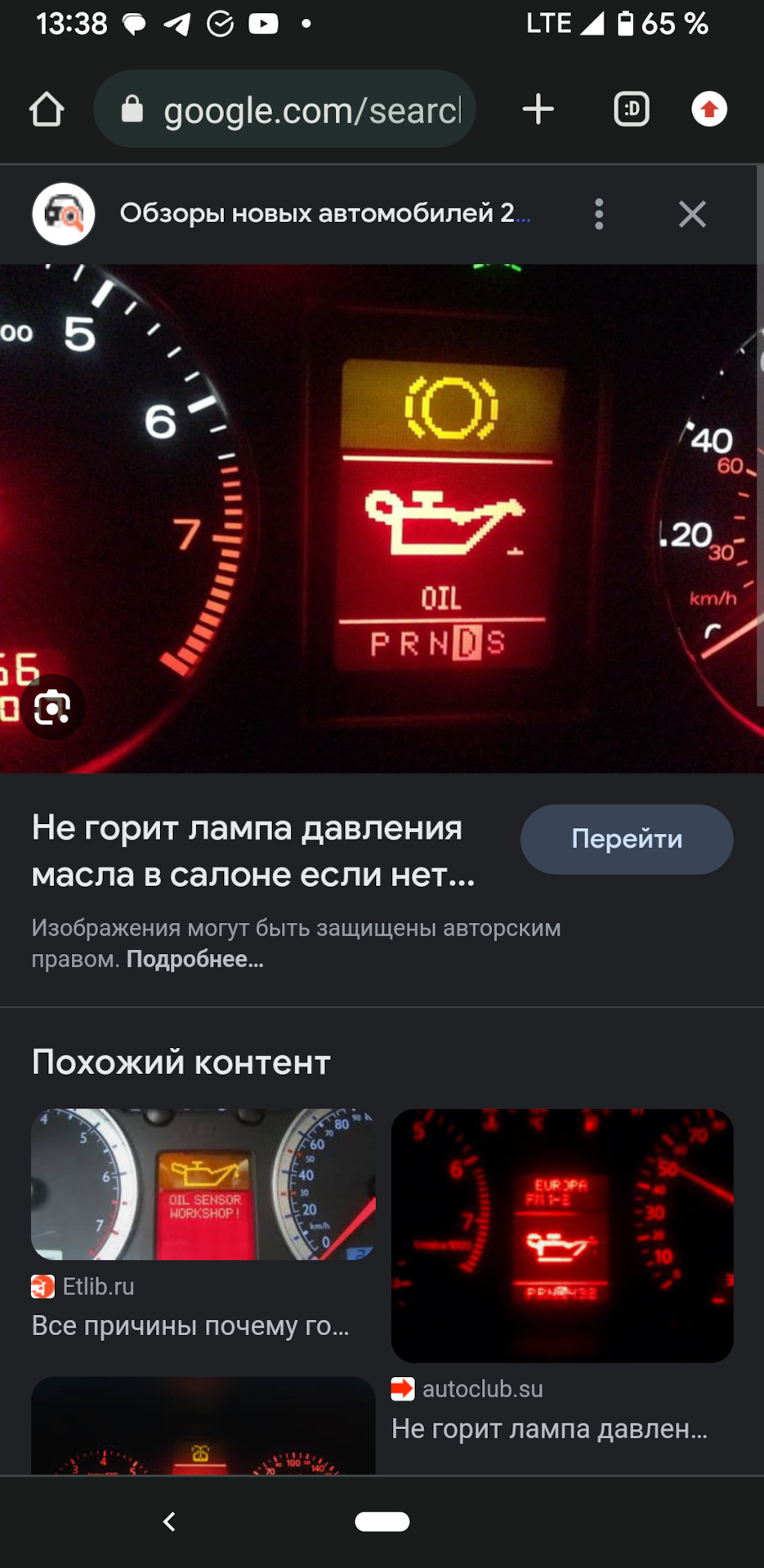Go back using the system back arrow
The image size is (764, 1568).
click(x=169, y=1521)
